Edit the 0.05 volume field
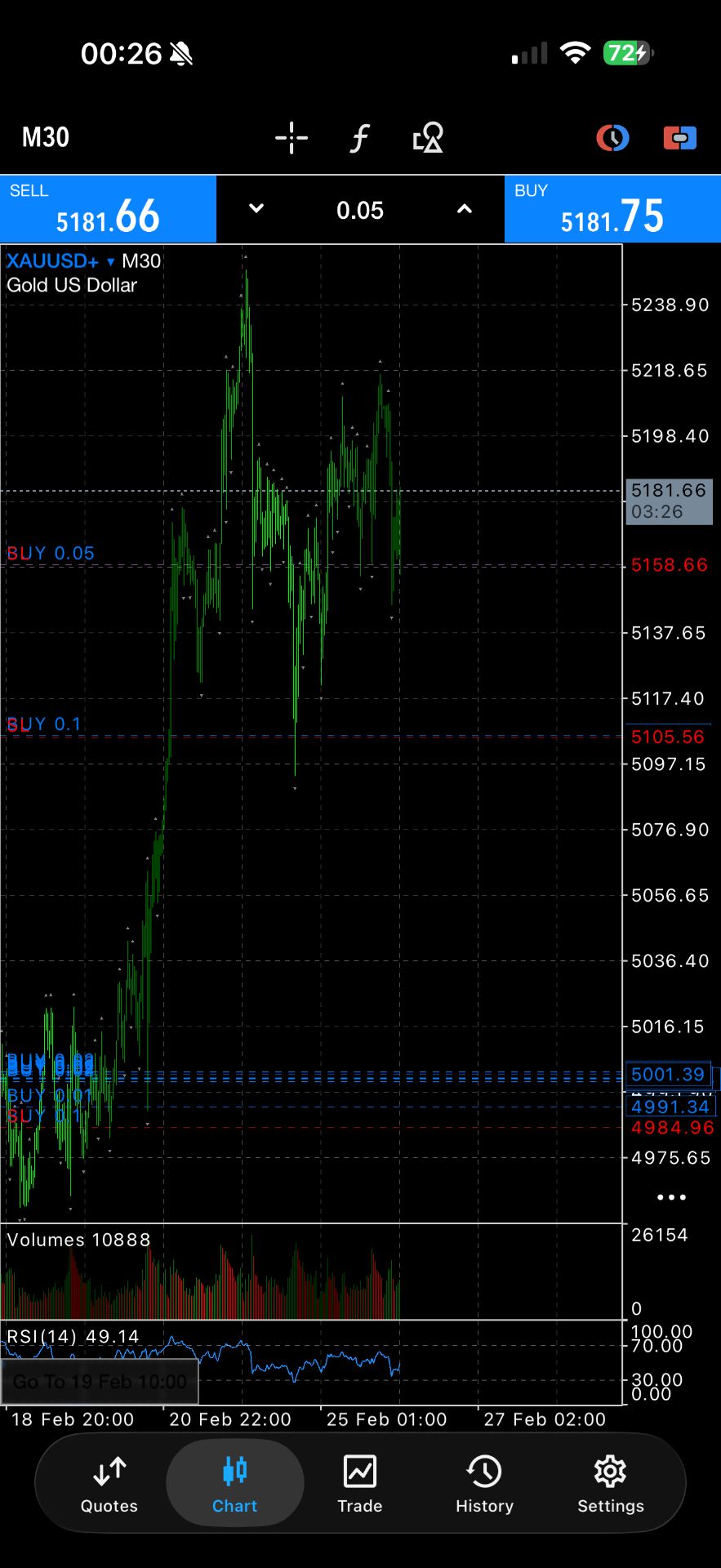Image resolution: width=721 pixels, height=1568 pixels. coord(360,211)
